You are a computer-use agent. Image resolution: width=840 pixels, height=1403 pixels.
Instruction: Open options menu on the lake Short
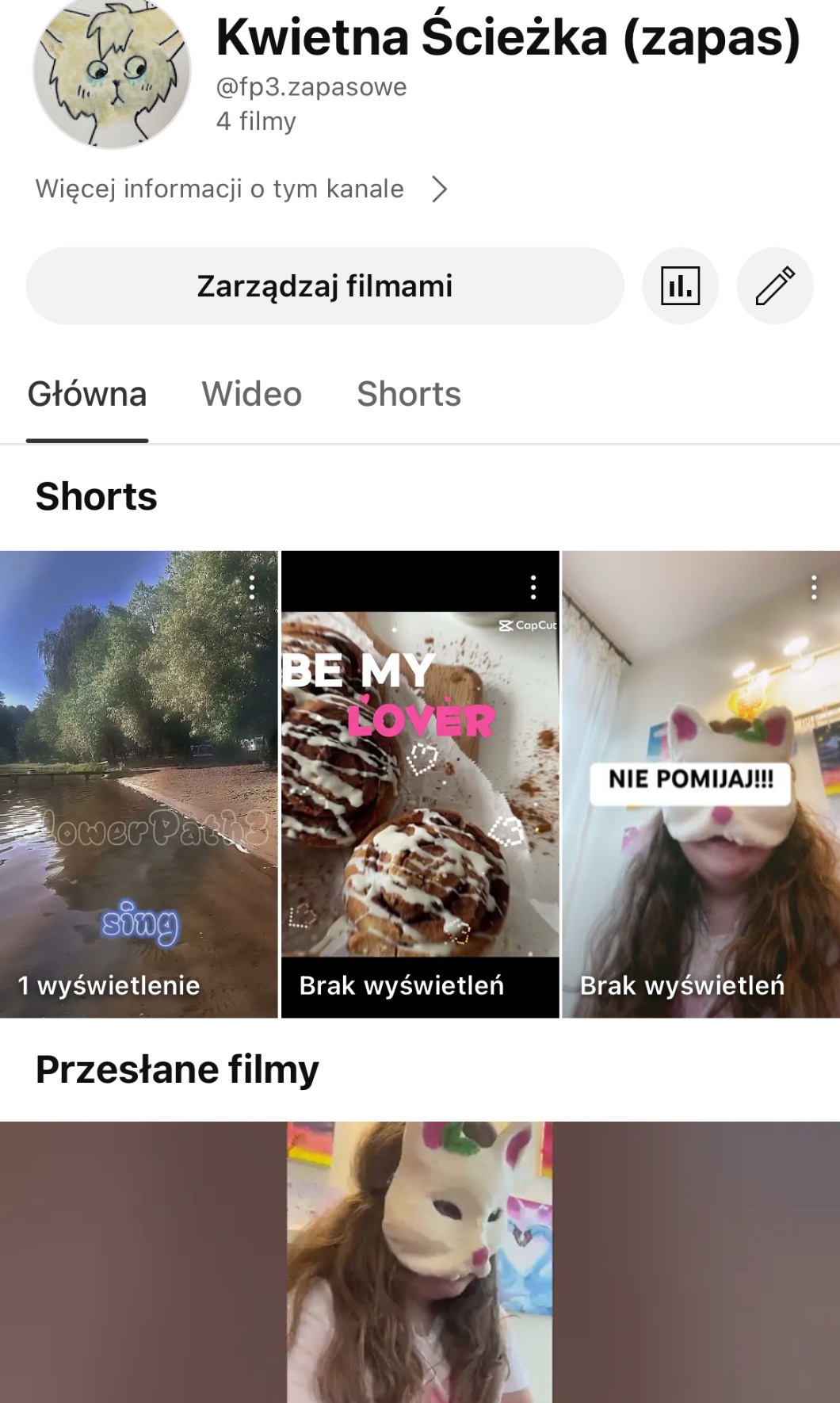pos(252,587)
